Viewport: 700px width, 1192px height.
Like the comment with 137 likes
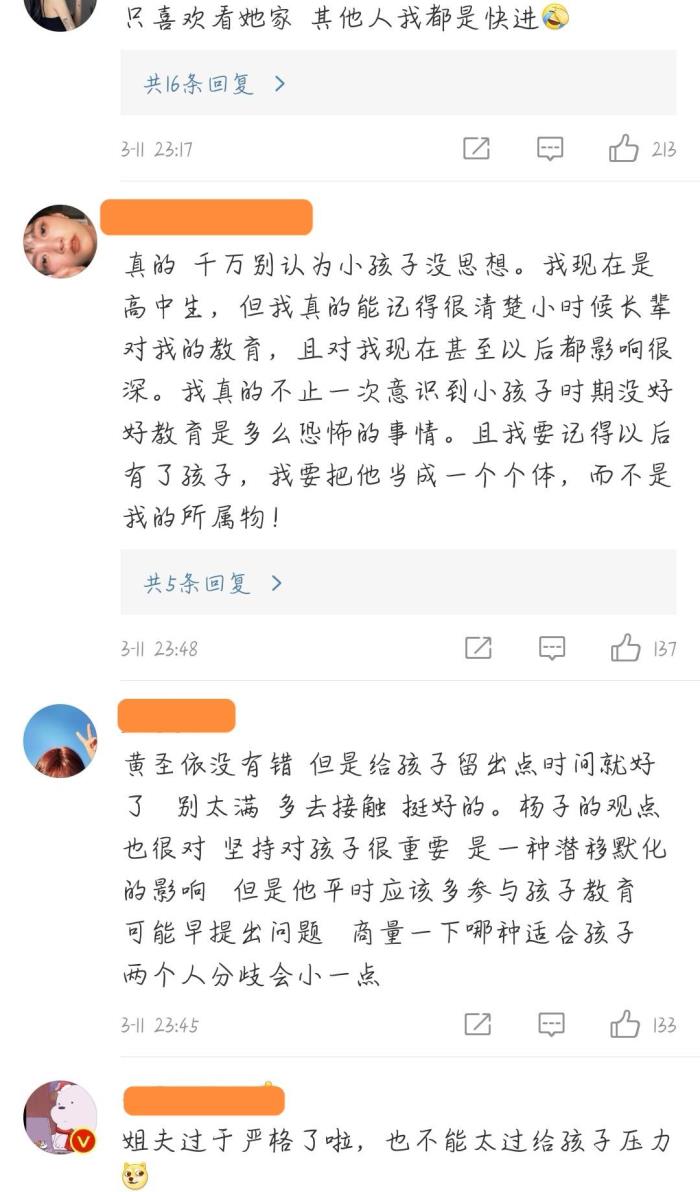626,648
